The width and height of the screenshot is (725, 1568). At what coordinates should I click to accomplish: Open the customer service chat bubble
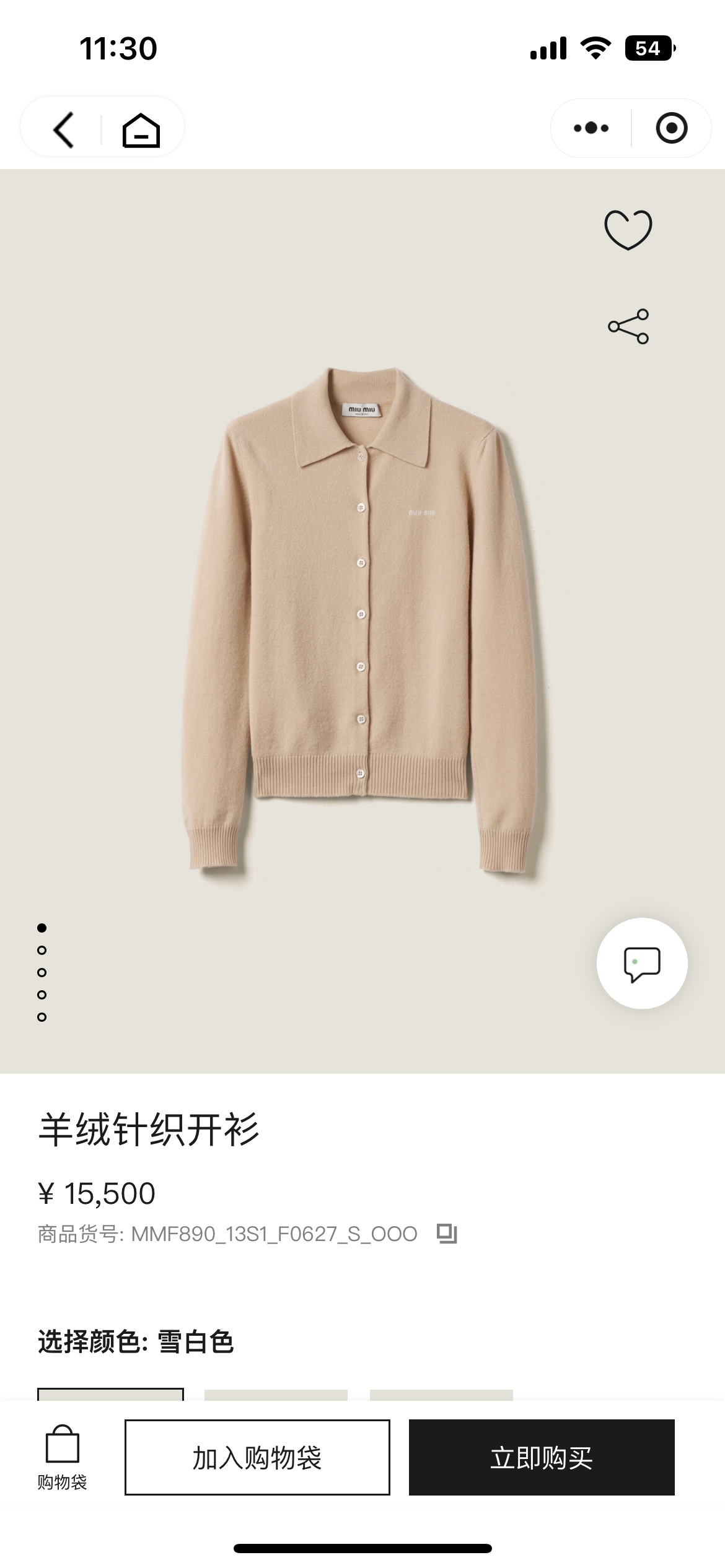[641, 964]
